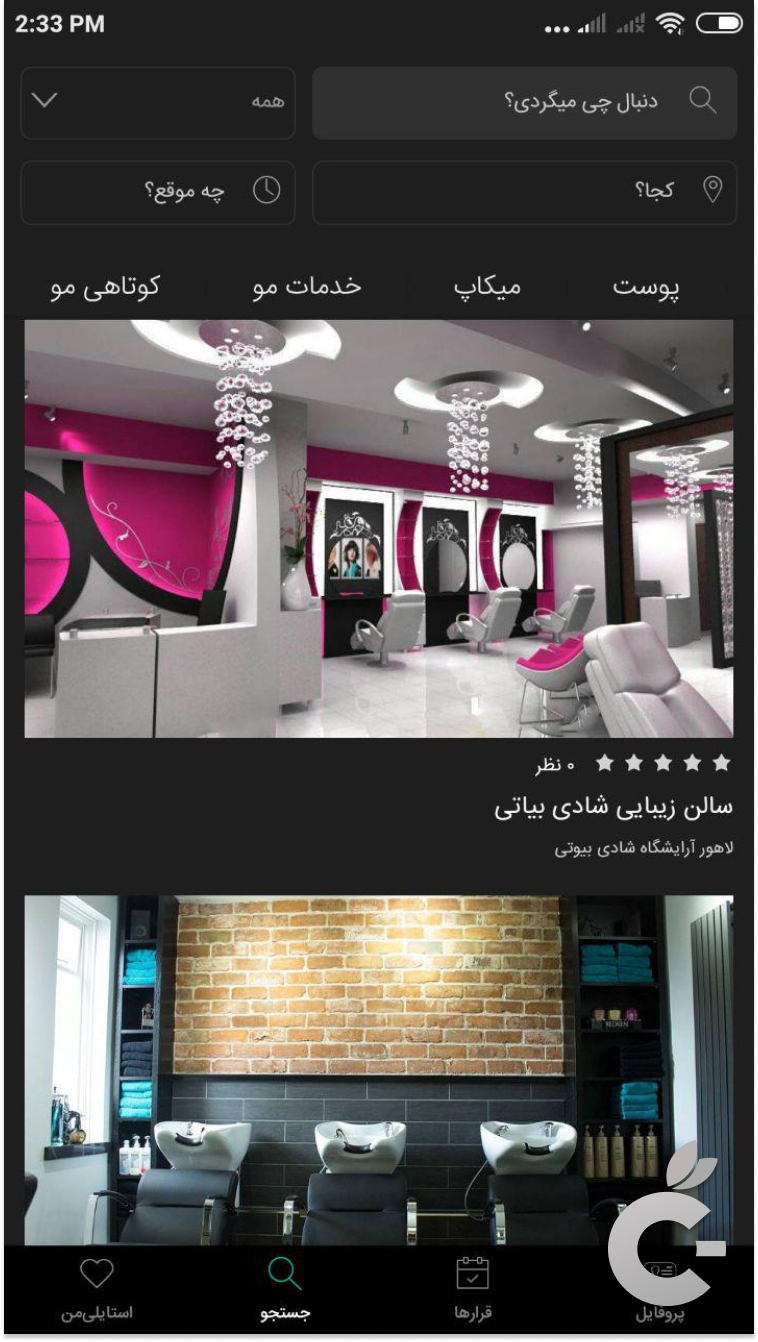Image resolution: width=758 pixels, height=1342 pixels.
Task: Open the brick wall salon card
Action: (x=378, y=1070)
